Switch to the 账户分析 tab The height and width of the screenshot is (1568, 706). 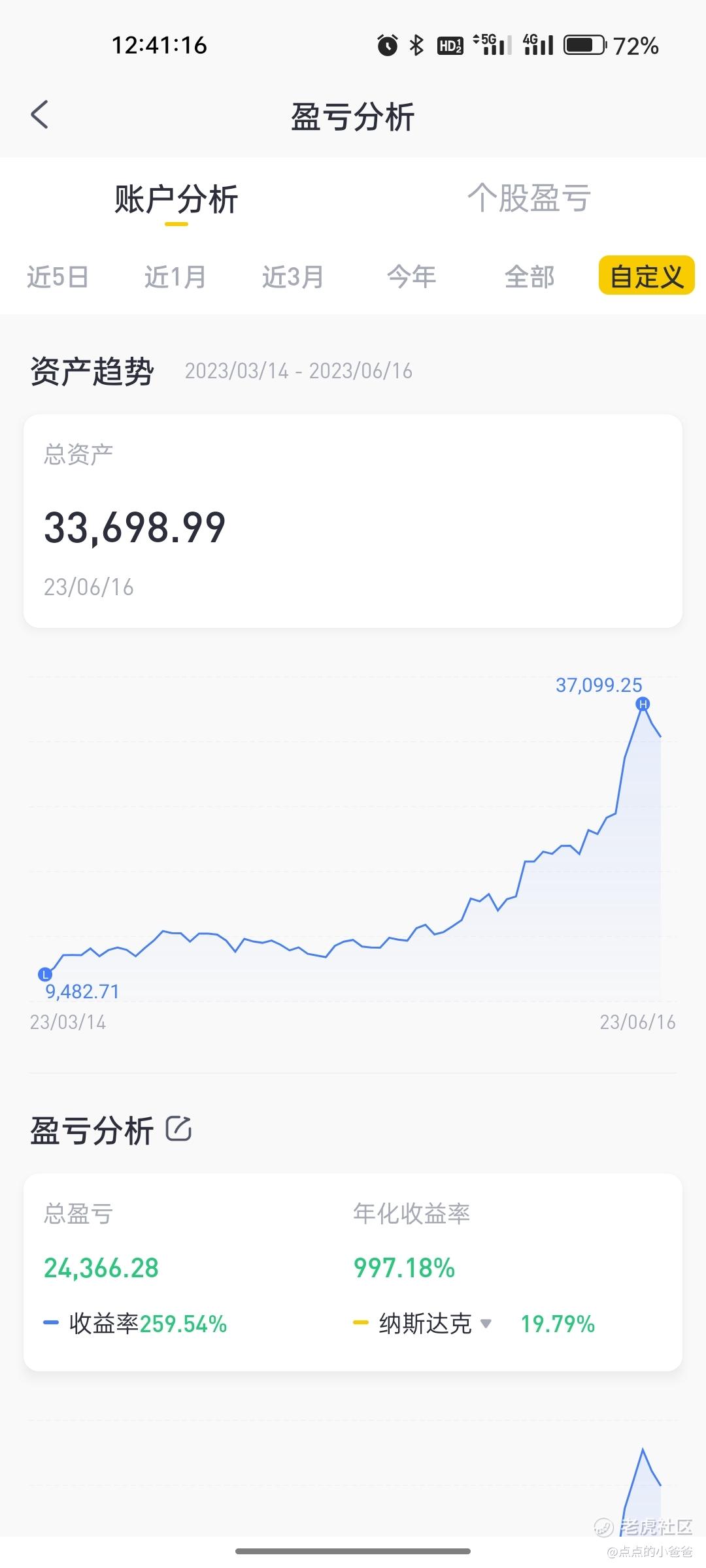[x=176, y=199]
